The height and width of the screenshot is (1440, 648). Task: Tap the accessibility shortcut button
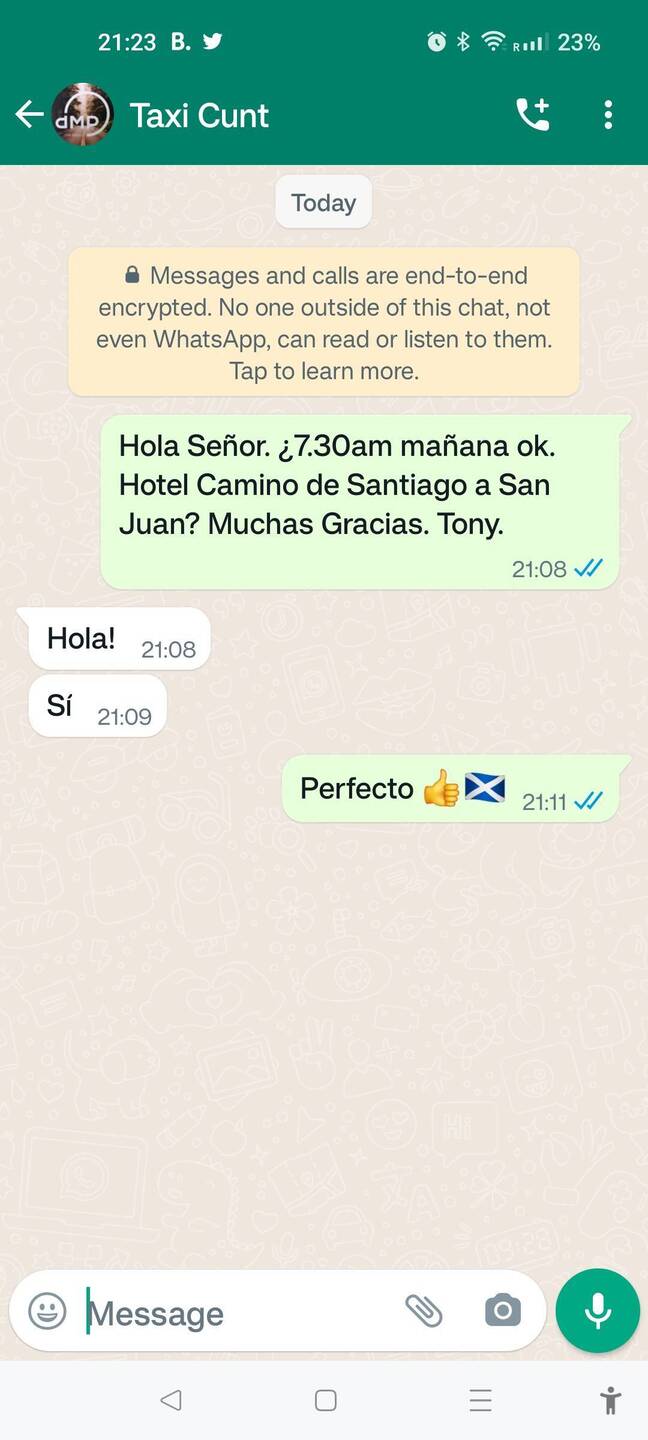click(611, 1400)
